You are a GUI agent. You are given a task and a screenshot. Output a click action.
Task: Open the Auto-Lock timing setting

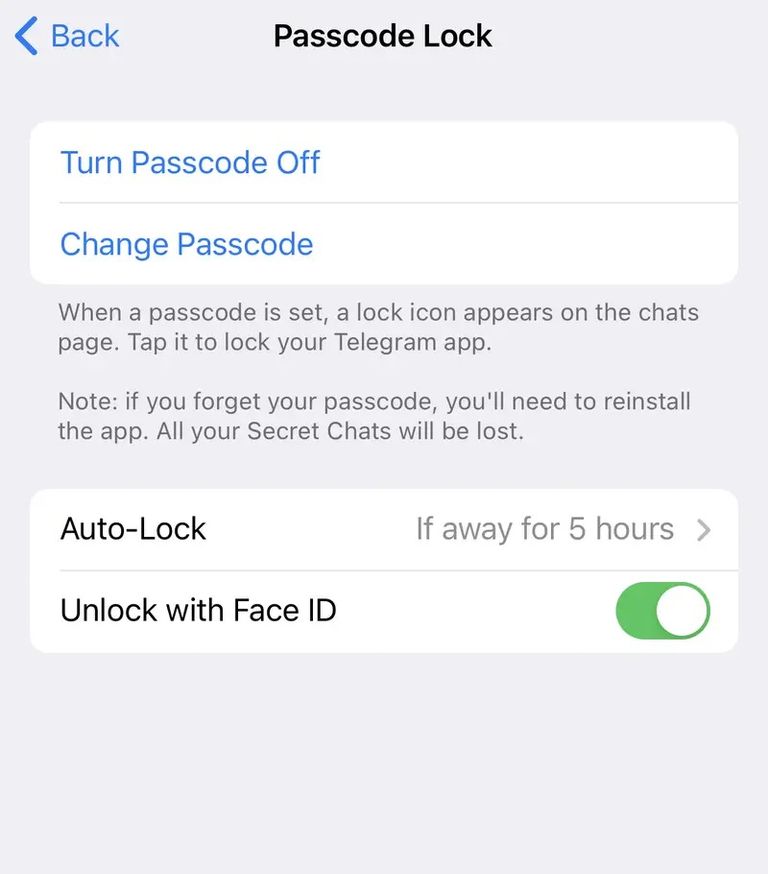click(x=384, y=529)
